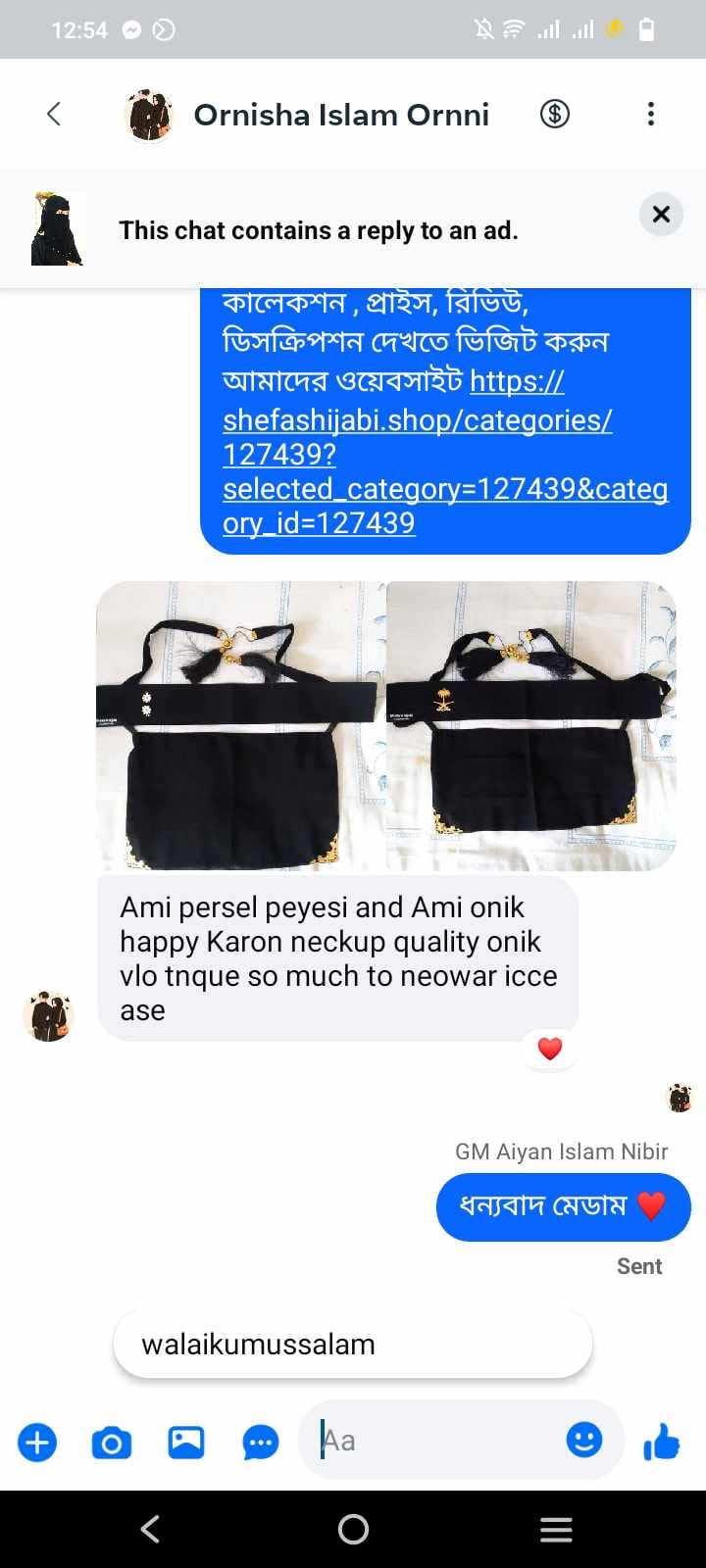Focus the message text field
The height and width of the screenshot is (1568, 706).
(x=441, y=1441)
